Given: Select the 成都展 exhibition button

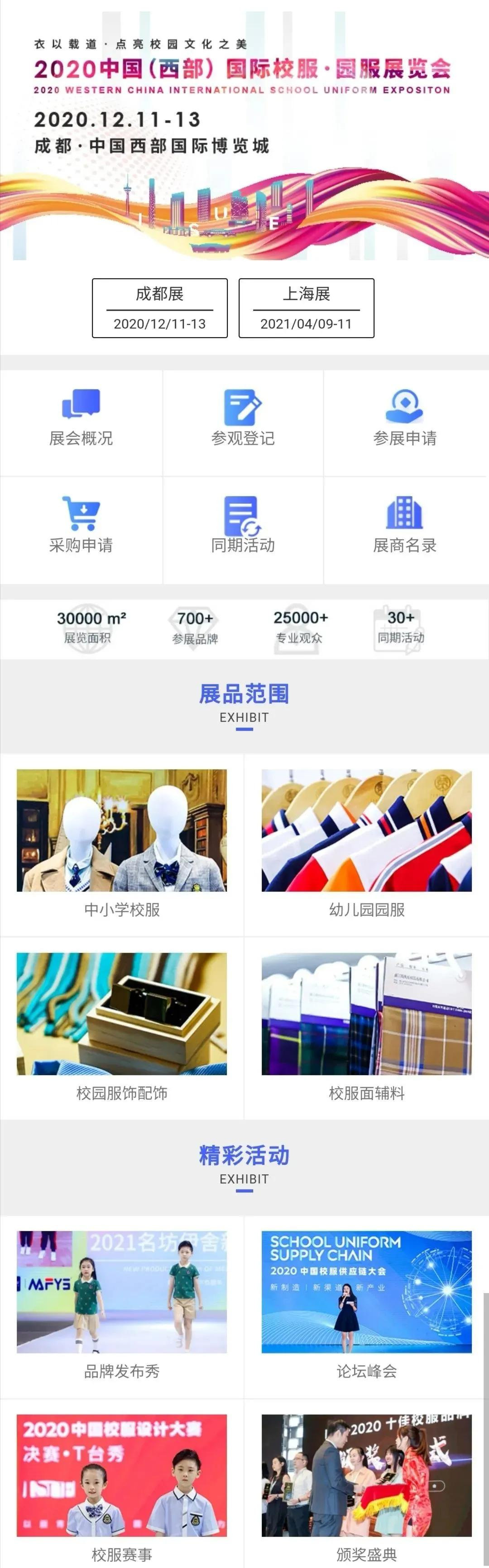Looking at the screenshot, I should tap(159, 308).
